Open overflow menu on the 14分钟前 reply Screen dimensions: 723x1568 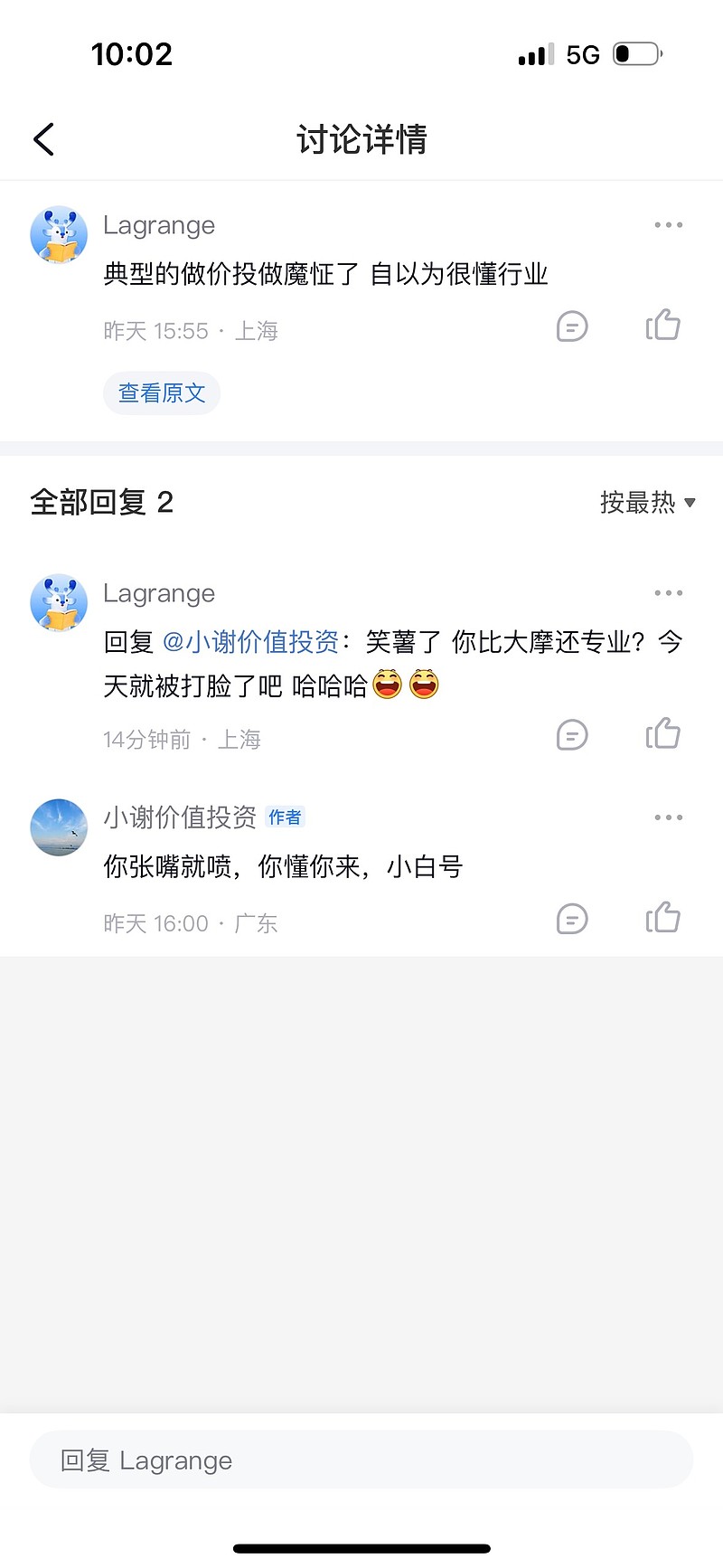[x=668, y=593]
